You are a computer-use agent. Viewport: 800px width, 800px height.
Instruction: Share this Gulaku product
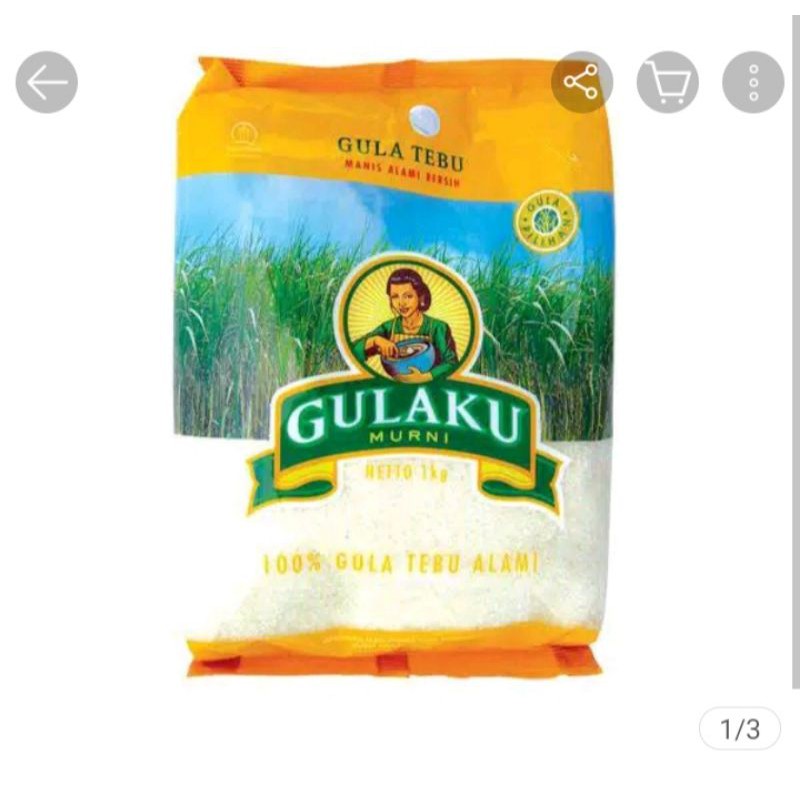click(x=581, y=82)
